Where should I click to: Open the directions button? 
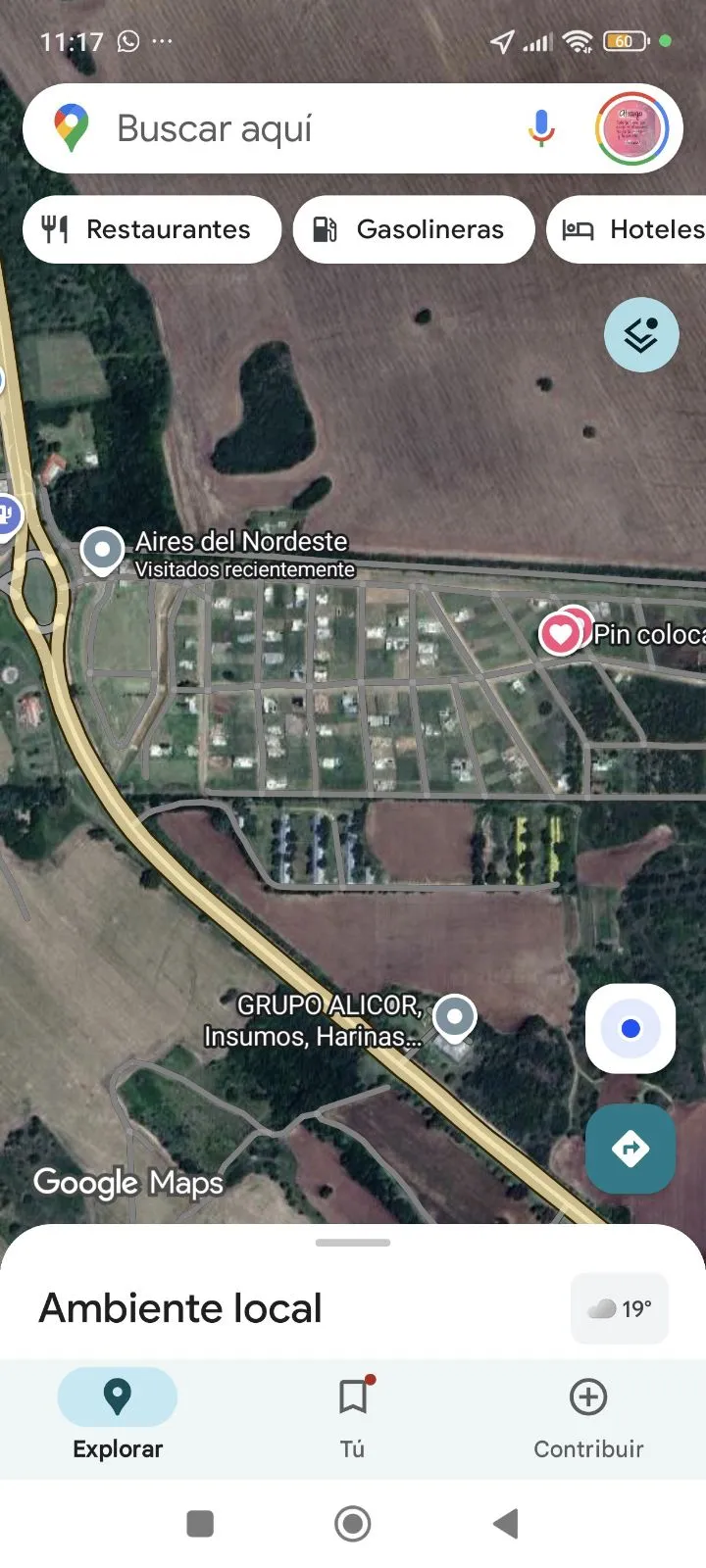[630, 1149]
